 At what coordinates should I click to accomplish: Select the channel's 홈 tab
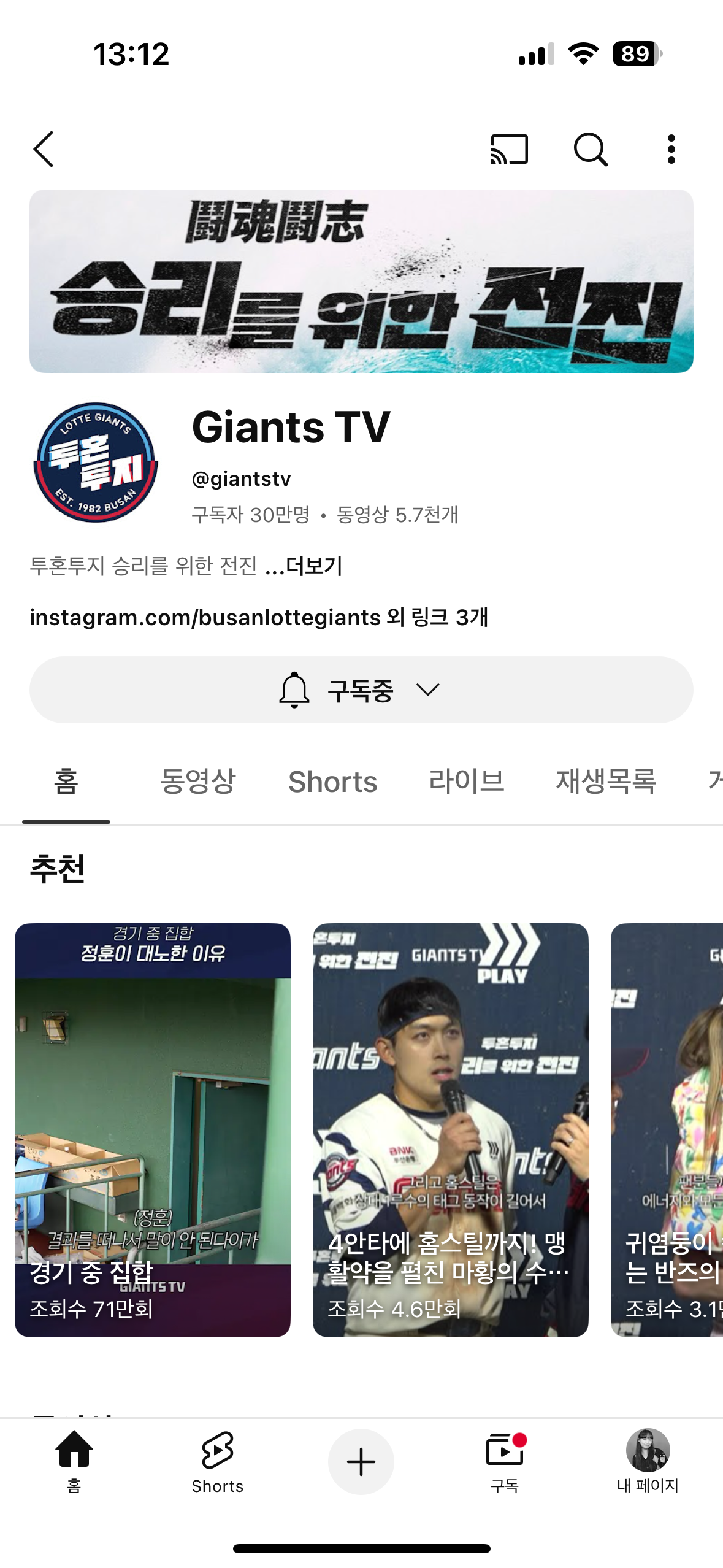(66, 782)
